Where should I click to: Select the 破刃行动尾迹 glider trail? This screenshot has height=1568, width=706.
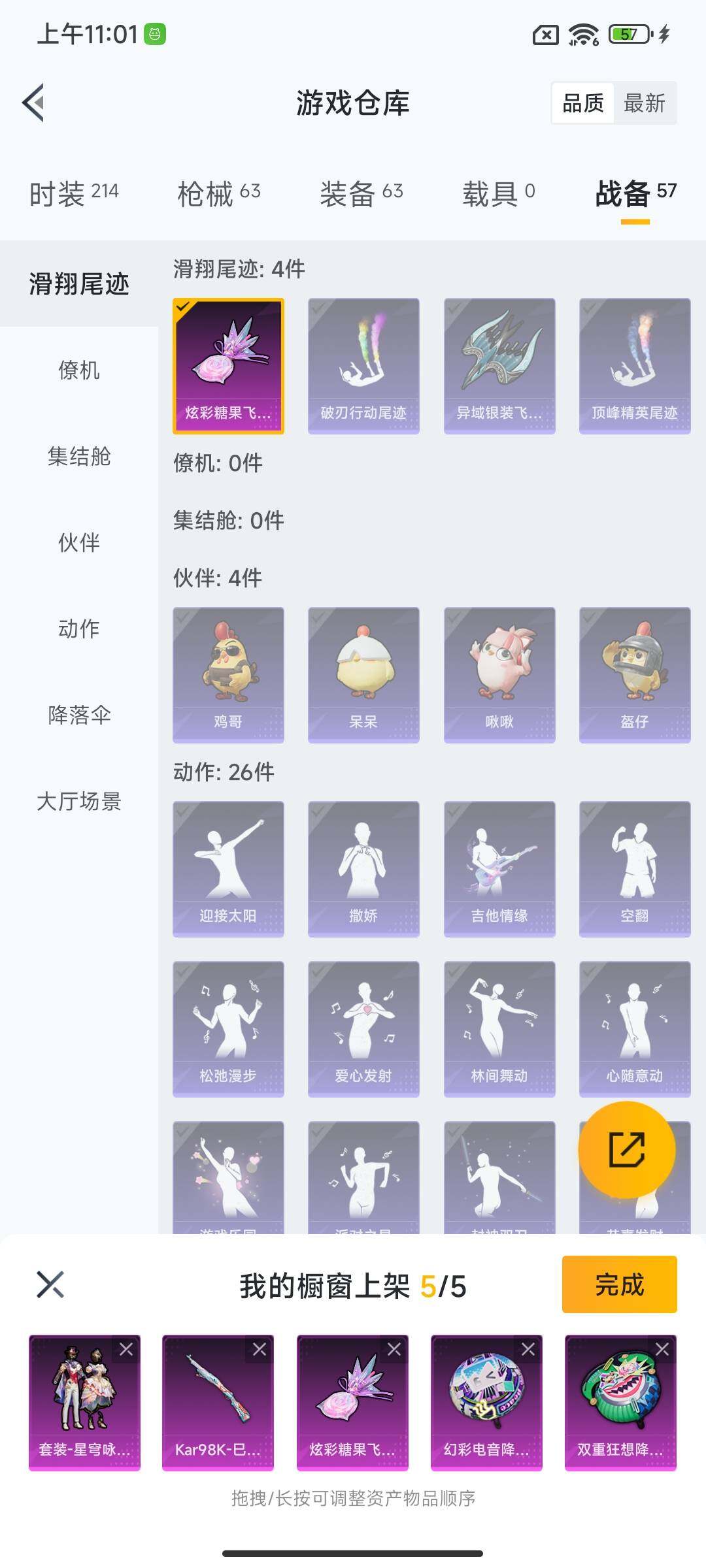363,364
